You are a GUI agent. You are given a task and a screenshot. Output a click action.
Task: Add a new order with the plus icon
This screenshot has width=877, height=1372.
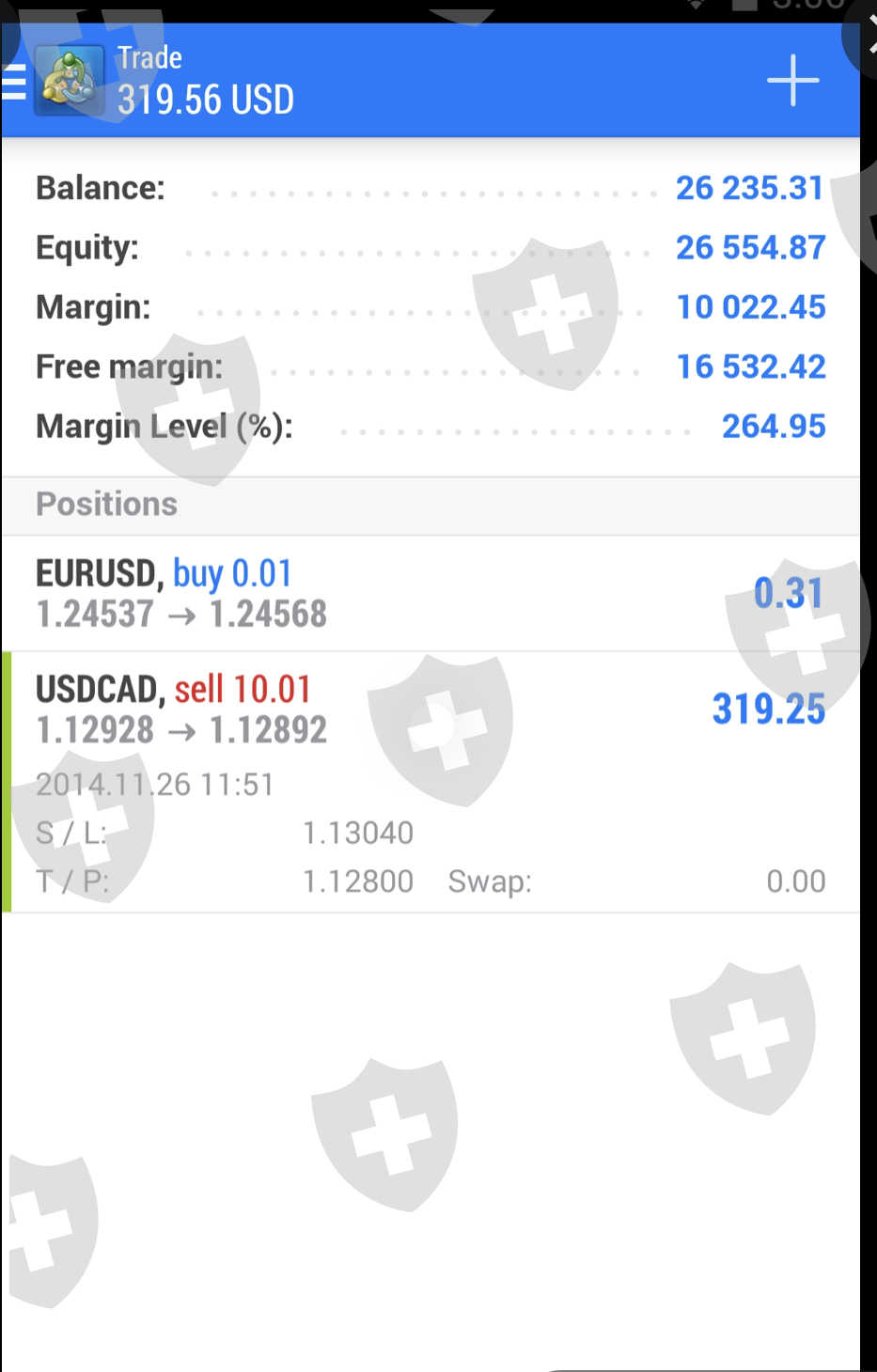pos(792,81)
